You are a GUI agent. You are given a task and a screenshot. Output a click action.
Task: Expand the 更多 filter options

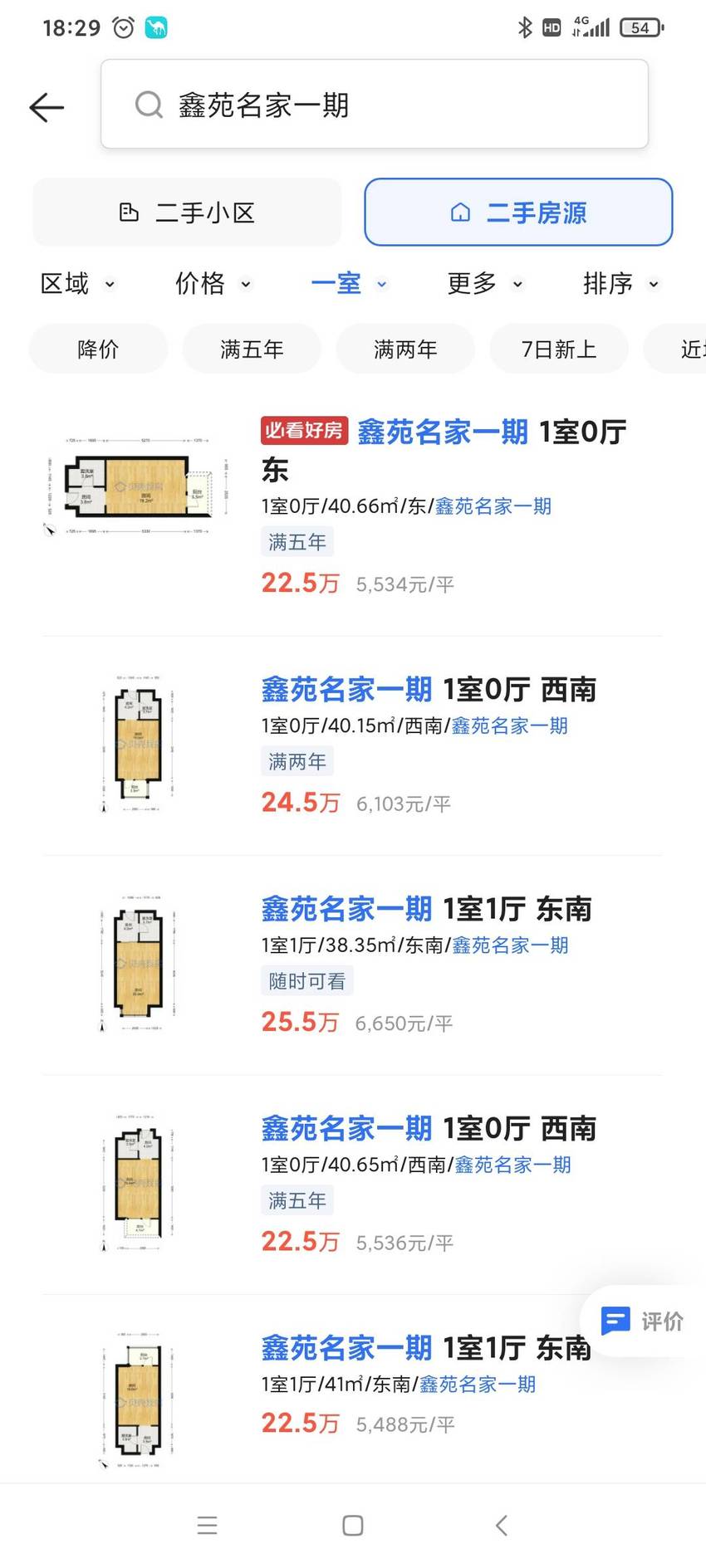[x=485, y=284]
